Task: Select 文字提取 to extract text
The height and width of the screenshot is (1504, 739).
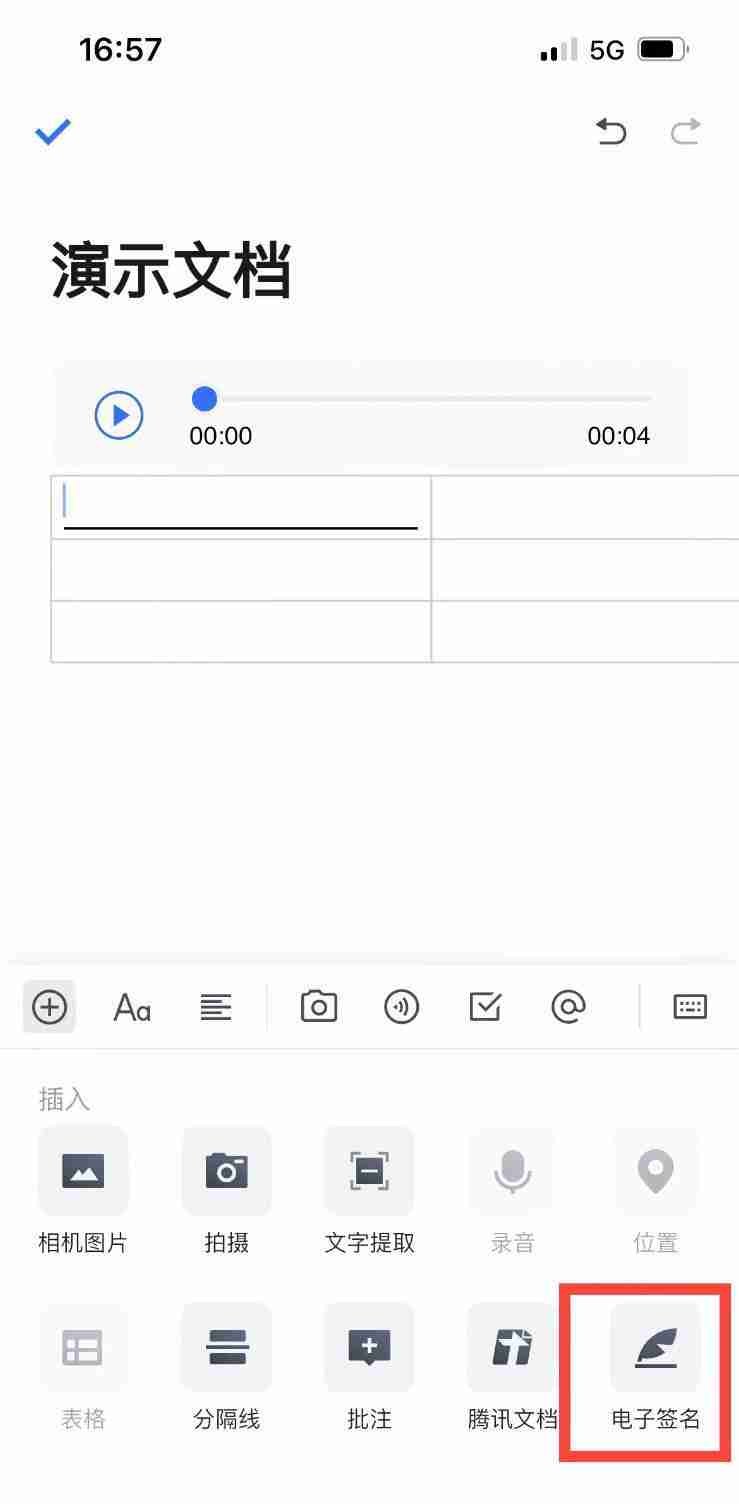Action: point(369,1171)
